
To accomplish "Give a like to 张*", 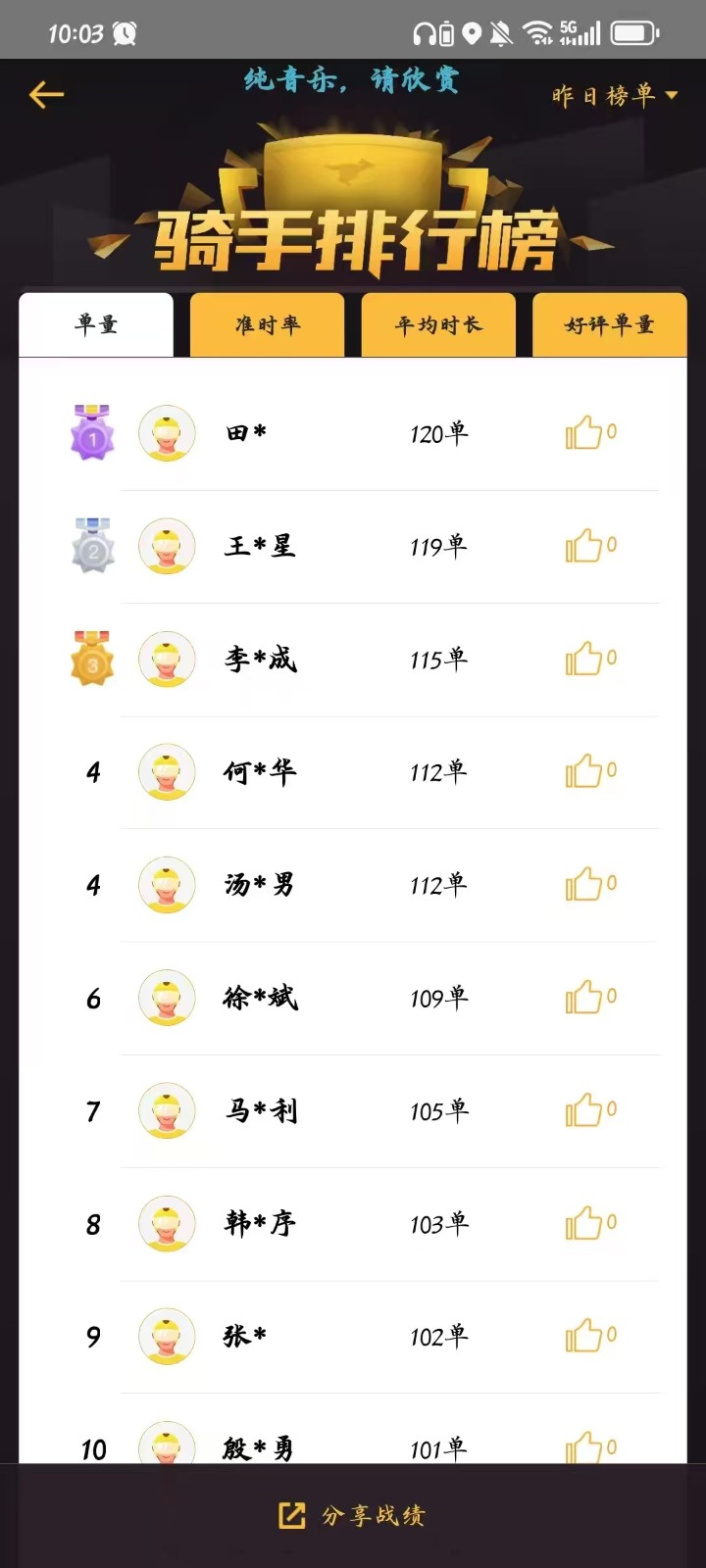I will [x=585, y=1336].
